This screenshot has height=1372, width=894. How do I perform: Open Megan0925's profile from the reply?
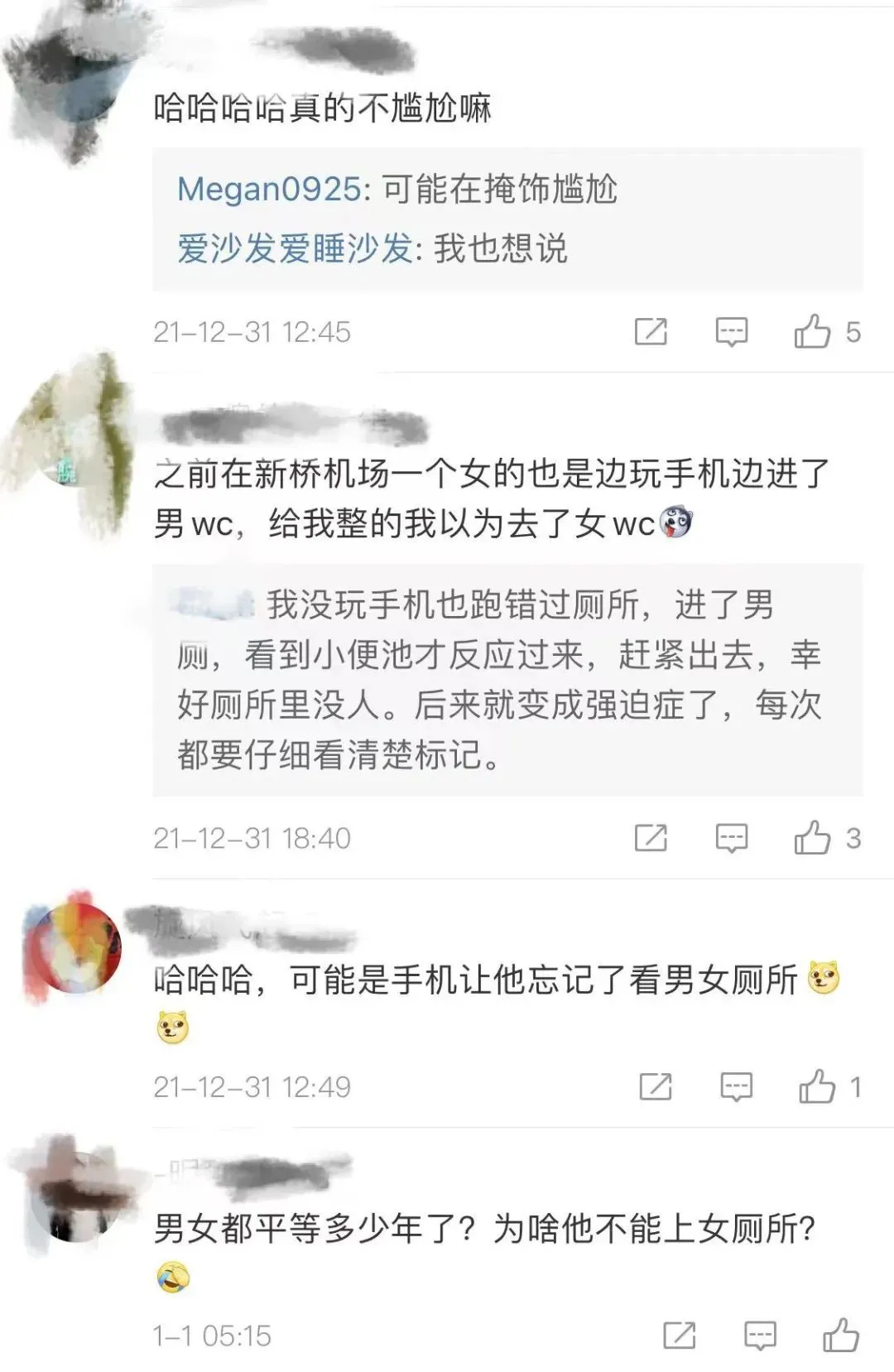[268, 190]
